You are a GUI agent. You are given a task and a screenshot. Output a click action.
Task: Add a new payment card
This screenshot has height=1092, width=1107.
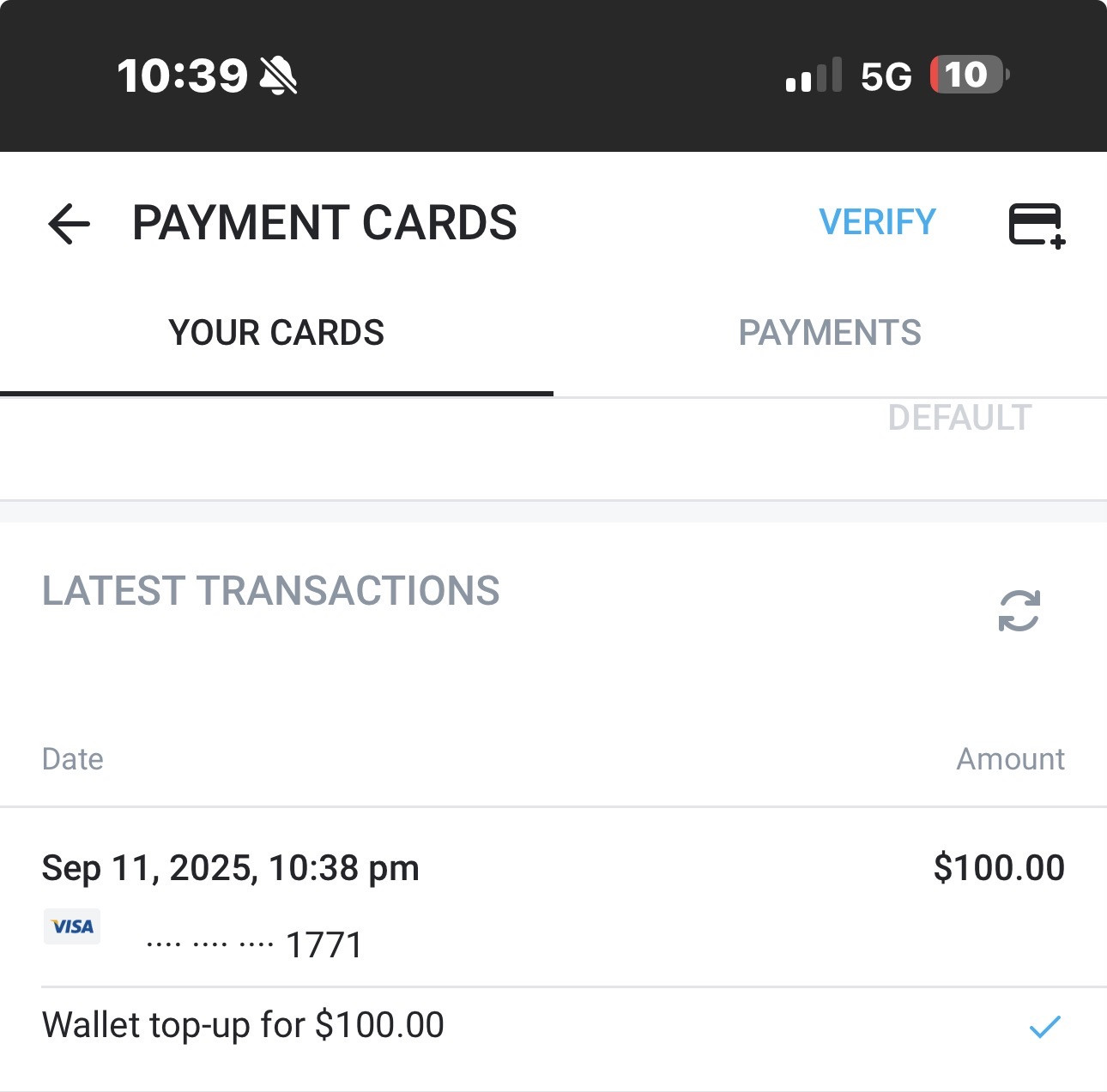pyautogui.click(x=1036, y=225)
